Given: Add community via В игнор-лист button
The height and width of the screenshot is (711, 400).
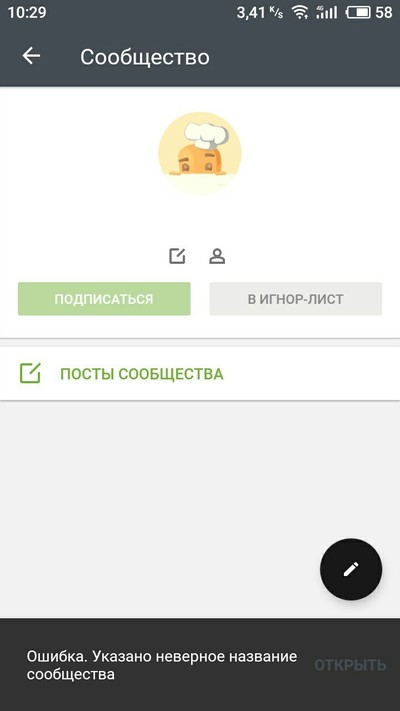Looking at the screenshot, I should [295, 299].
